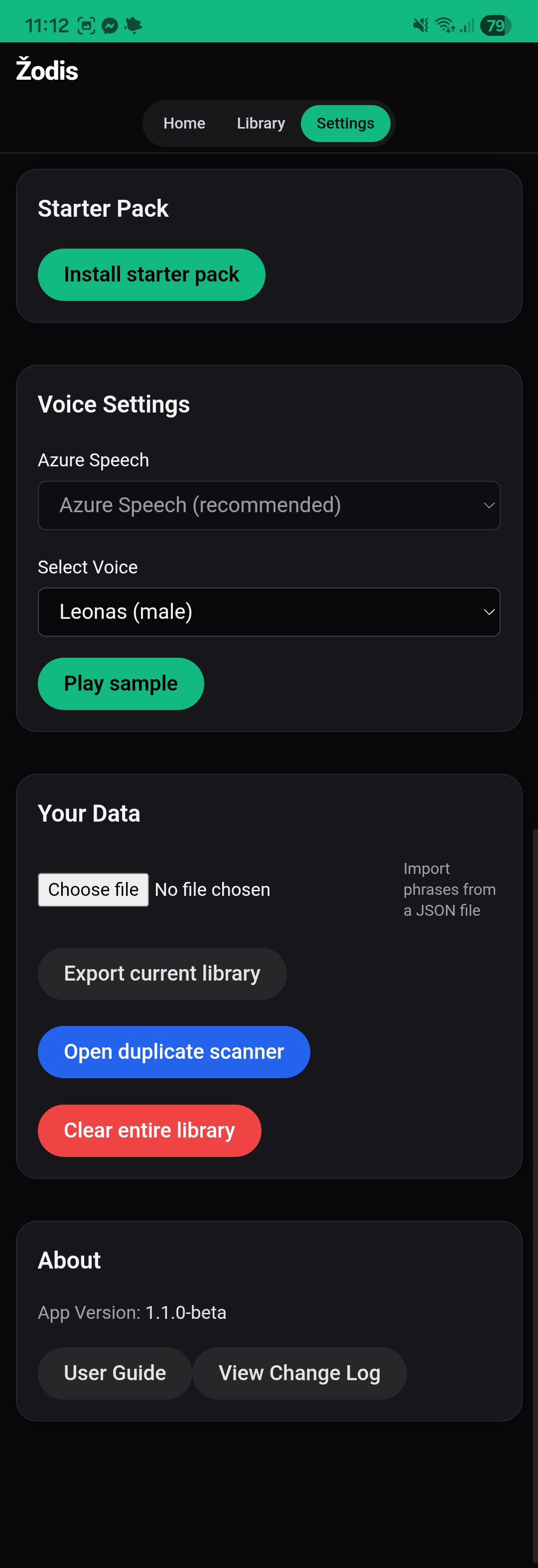Switch to the Home tab
The width and height of the screenshot is (538, 1568).
click(x=184, y=124)
